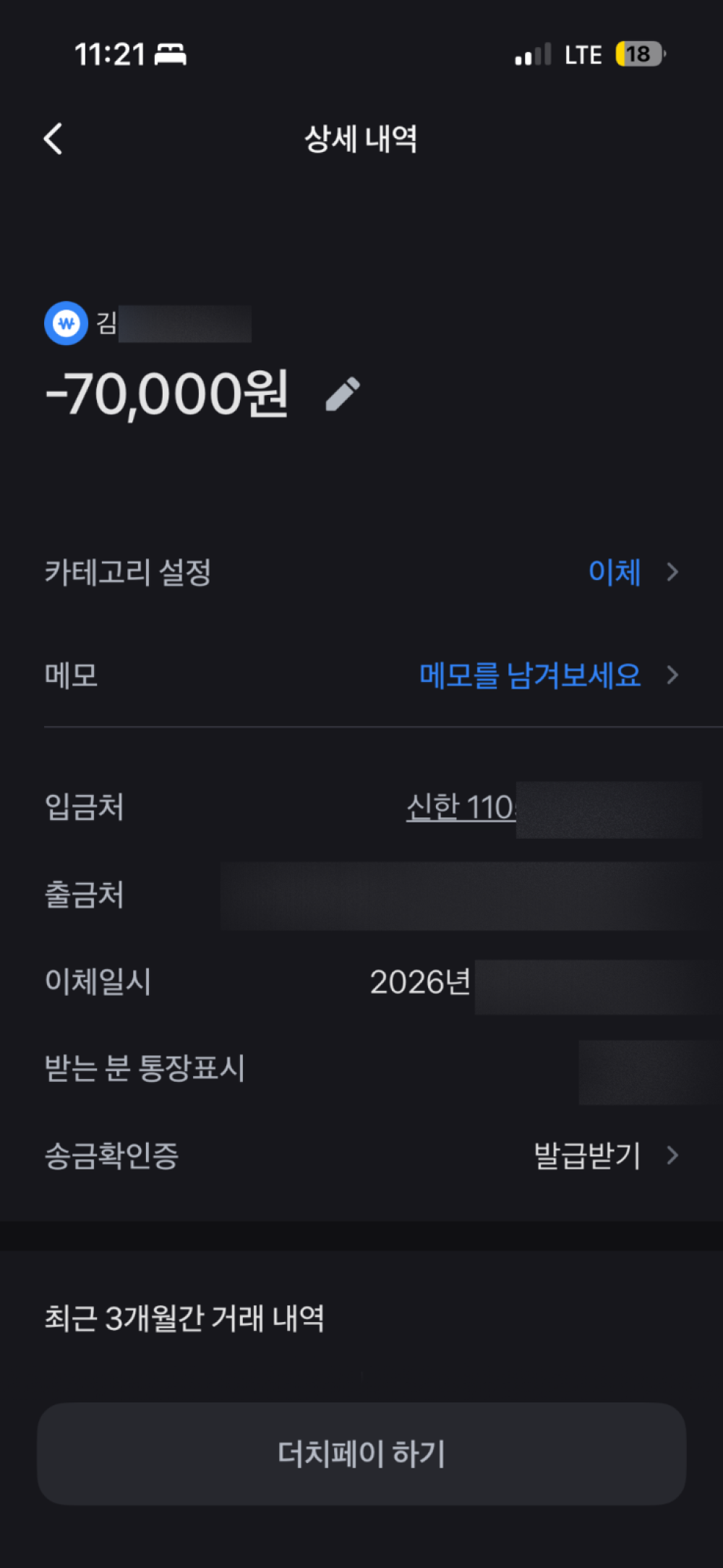This screenshot has height=1568, width=723.
Task: Go back from the 상세 내역 screen
Action: 54,138
